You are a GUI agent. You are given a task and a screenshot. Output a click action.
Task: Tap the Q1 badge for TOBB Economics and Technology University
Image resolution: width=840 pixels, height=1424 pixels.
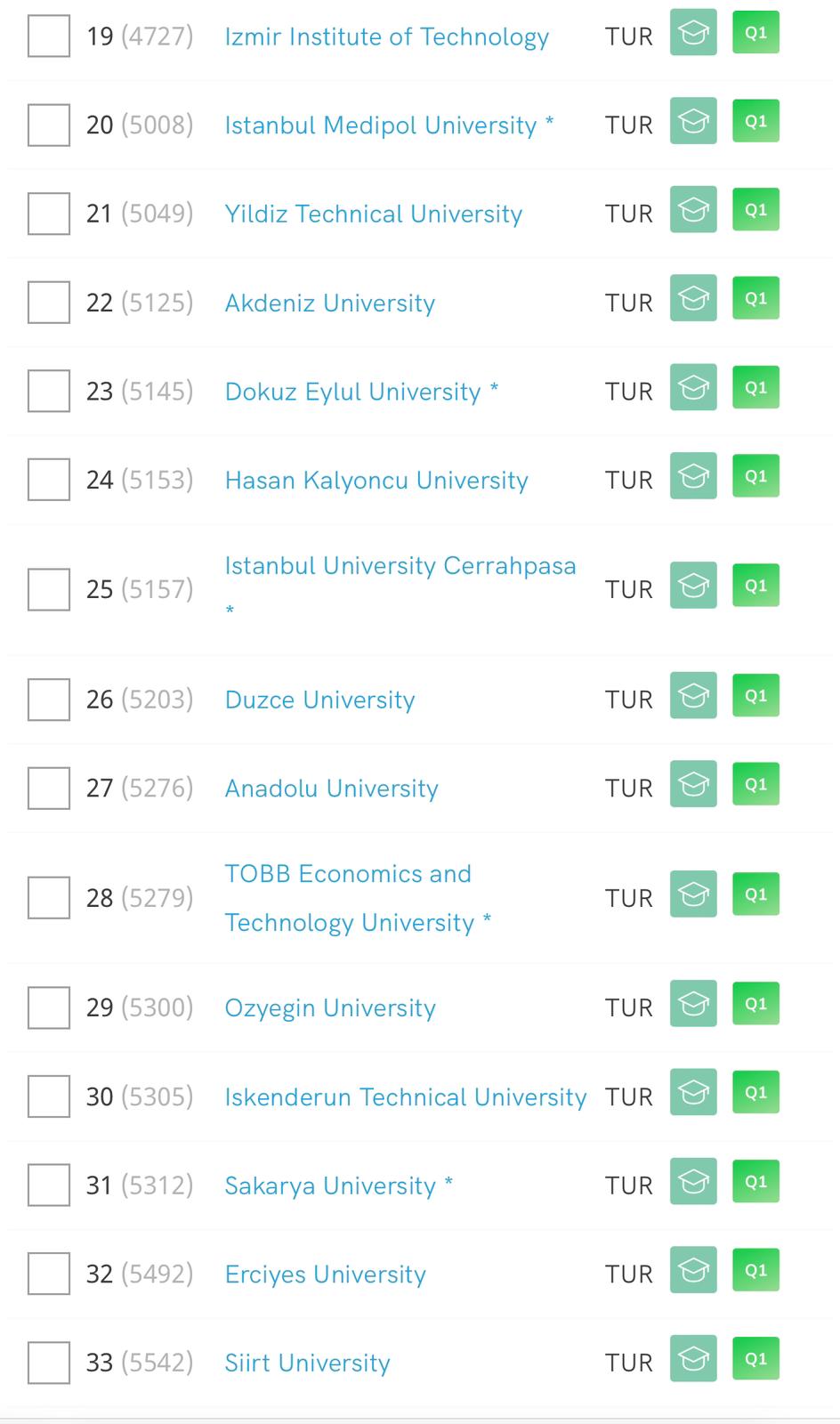pos(755,894)
